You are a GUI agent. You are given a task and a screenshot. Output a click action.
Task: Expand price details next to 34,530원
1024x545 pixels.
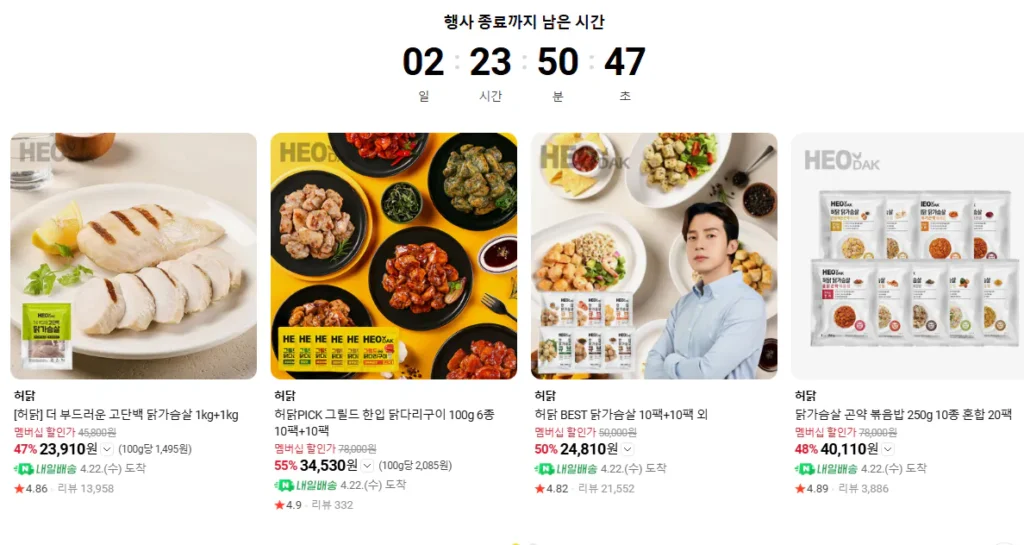tap(367, 465)
